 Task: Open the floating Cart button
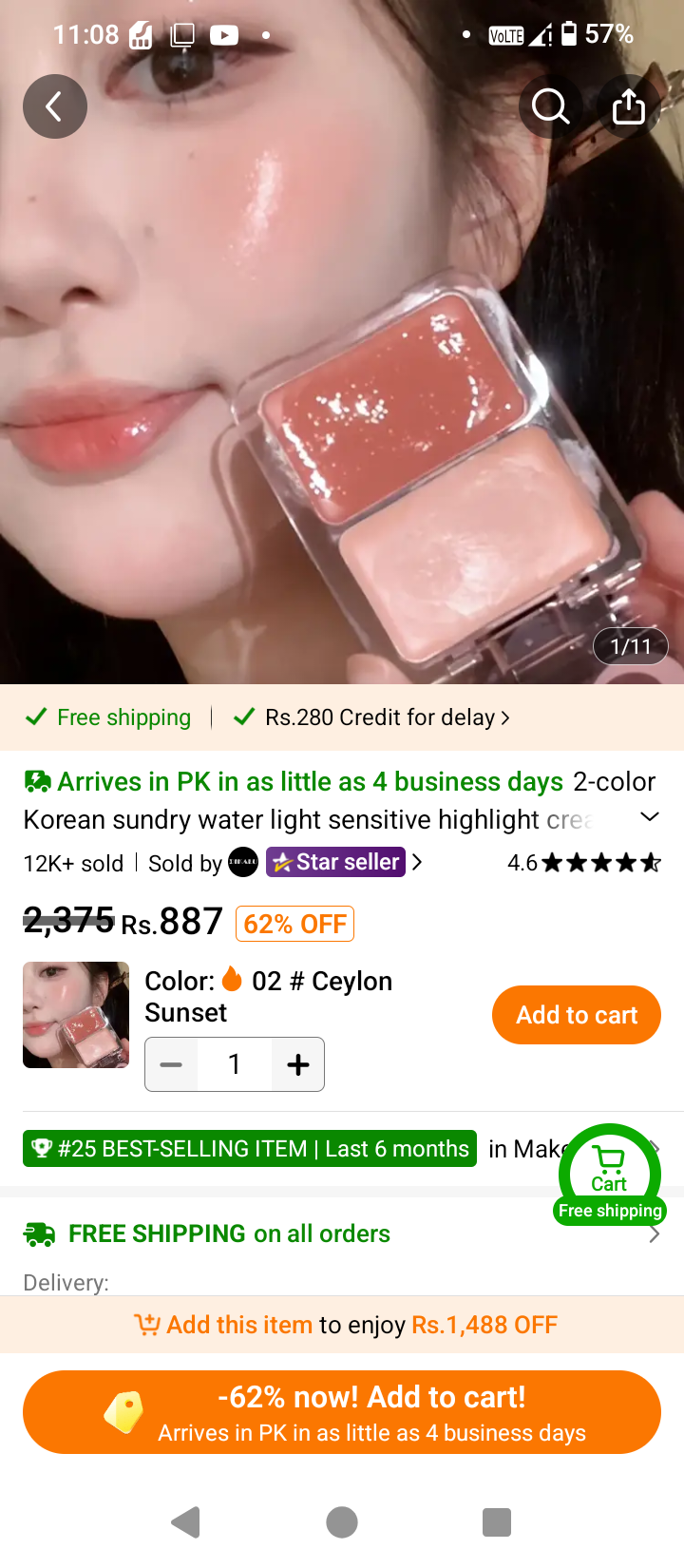coord(610,1174)
